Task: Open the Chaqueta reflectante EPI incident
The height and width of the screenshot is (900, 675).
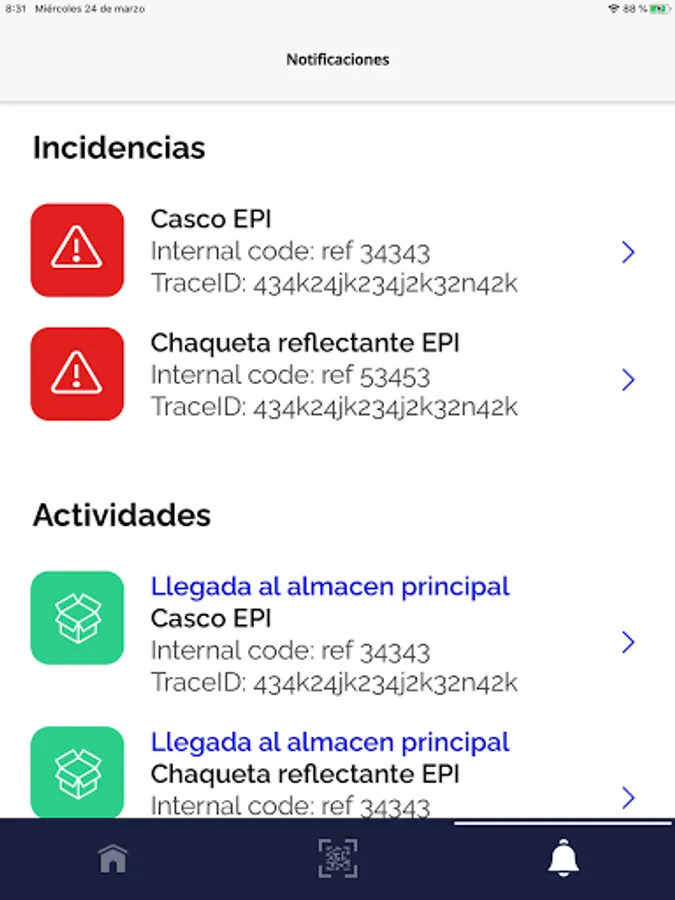Action: point(334,375)
